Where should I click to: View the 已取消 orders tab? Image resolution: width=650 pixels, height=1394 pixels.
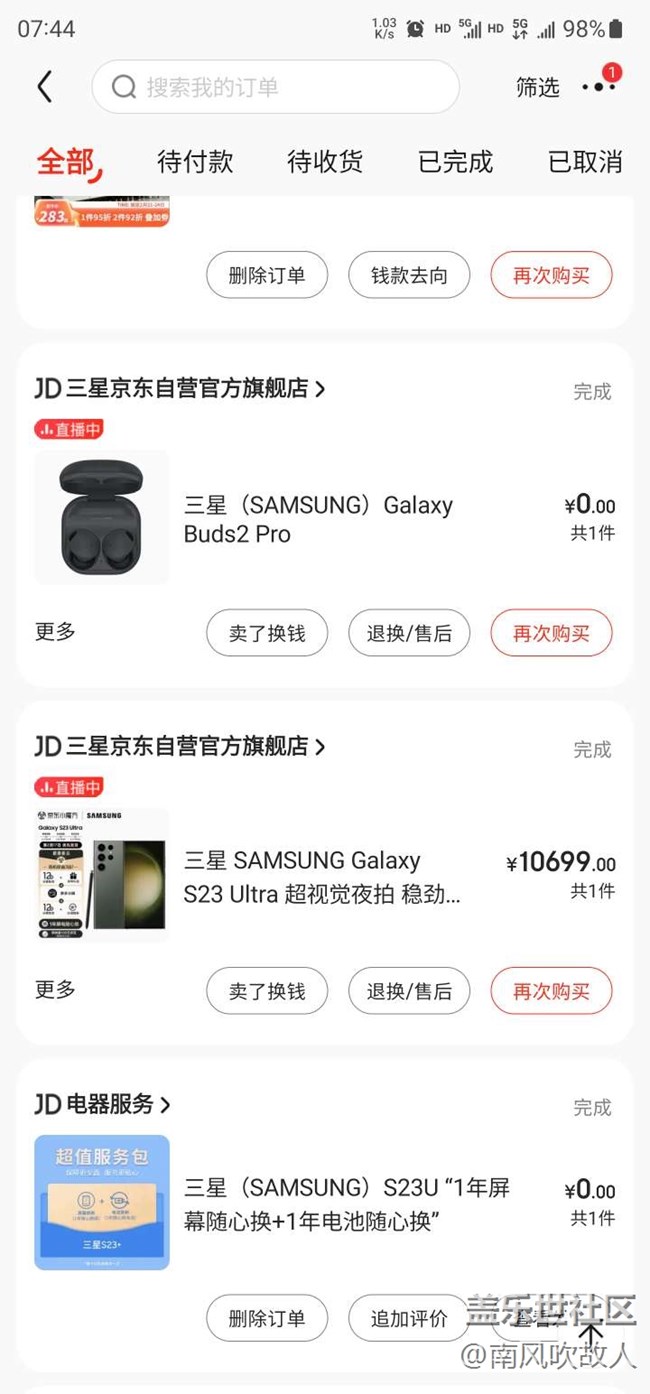pyautogui.click(x=585, y=162)
